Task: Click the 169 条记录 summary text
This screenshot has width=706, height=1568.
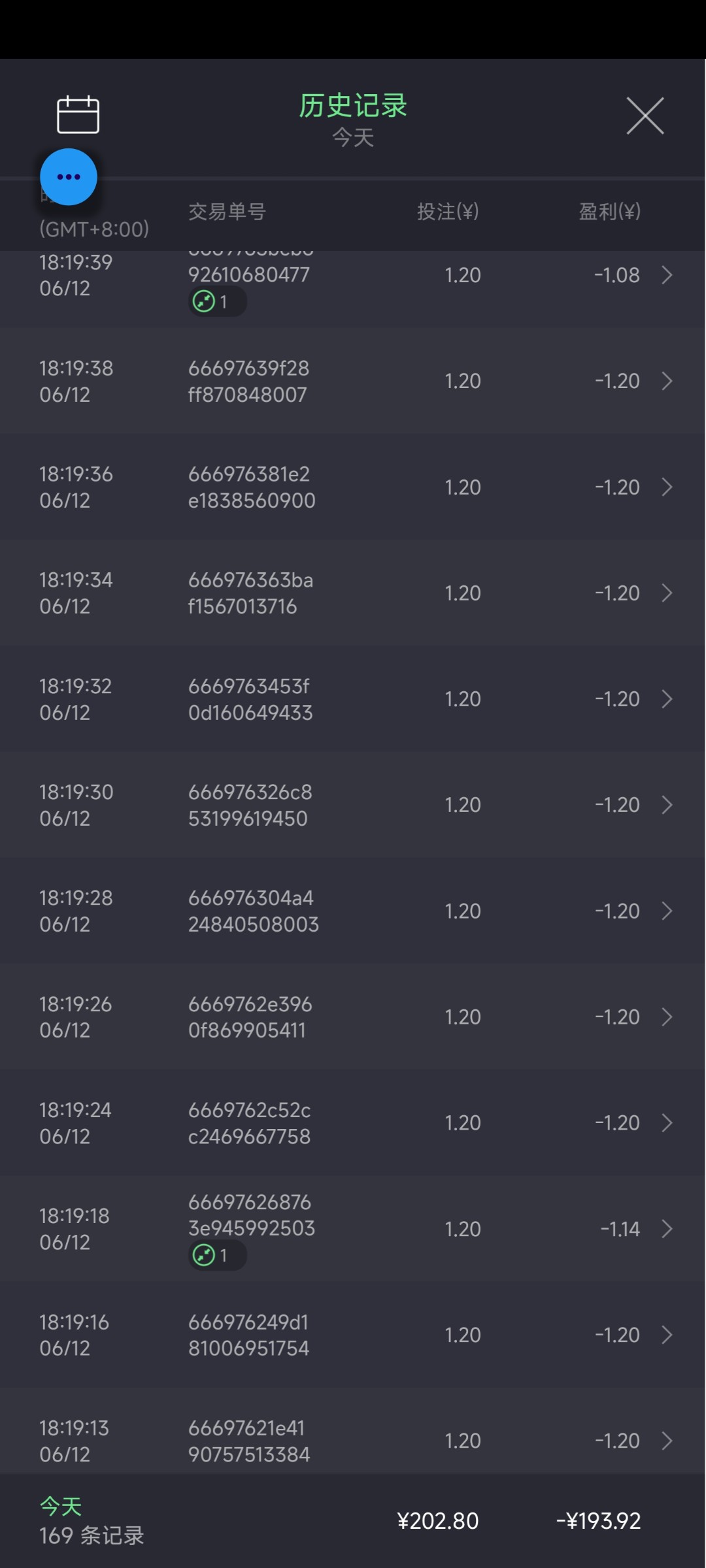Action: click(x=92, y=1535)
